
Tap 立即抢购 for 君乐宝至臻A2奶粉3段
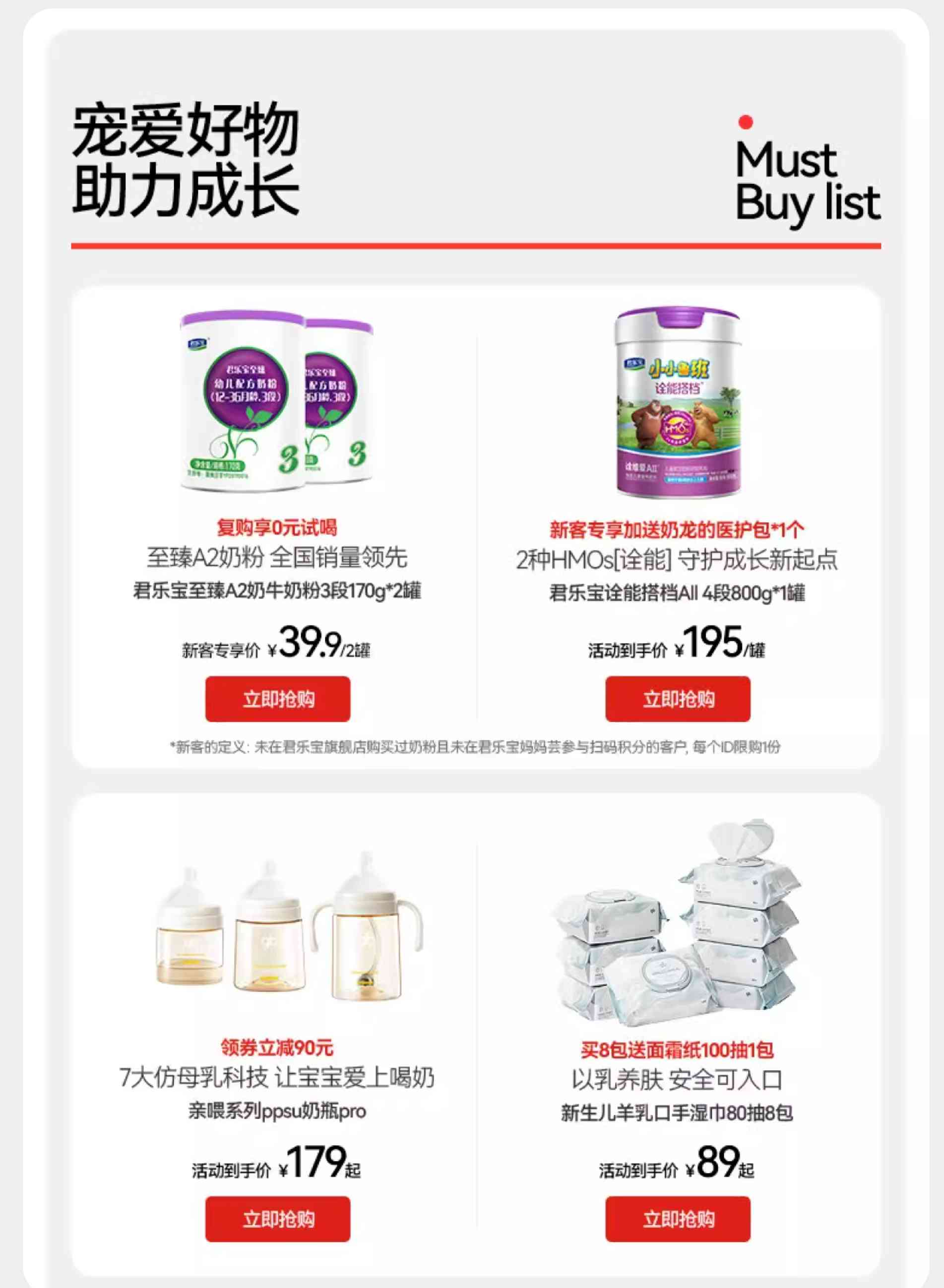[x=278, y=699]
